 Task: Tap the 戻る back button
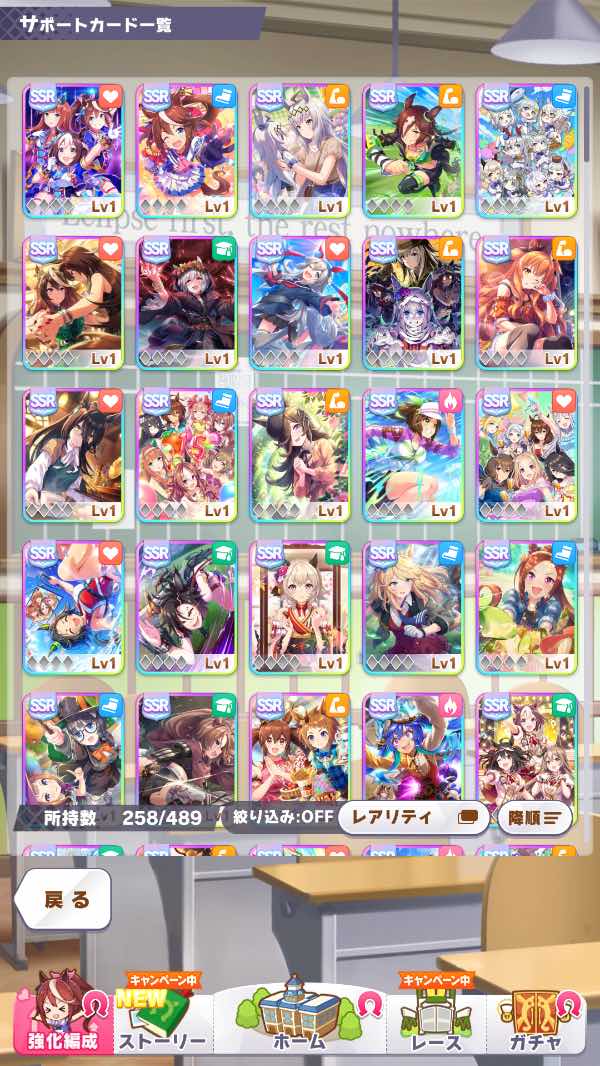click(x=66, y=898)
